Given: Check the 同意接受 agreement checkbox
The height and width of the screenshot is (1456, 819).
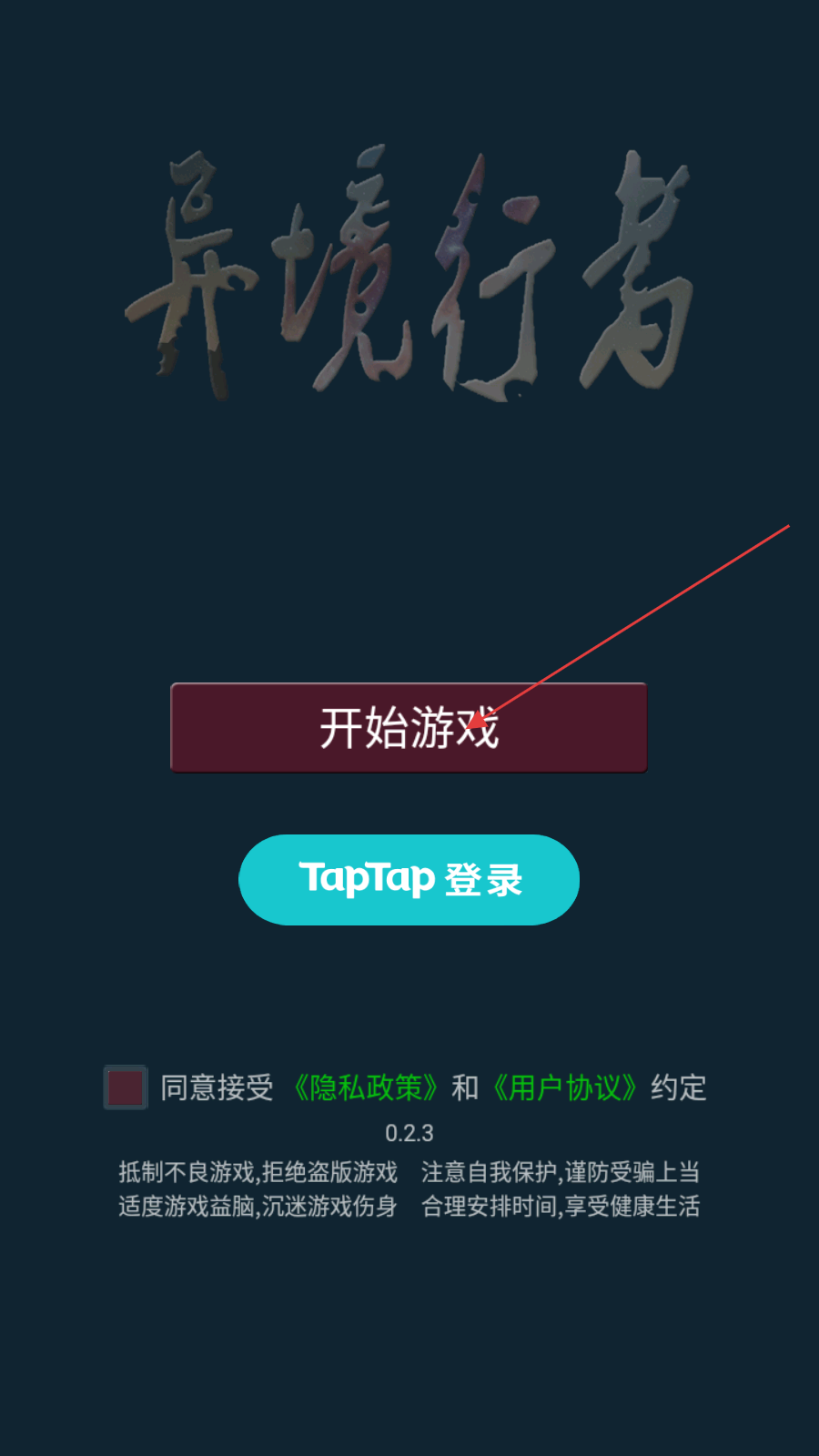Looking at the screenshot, I should [126, 1087].
